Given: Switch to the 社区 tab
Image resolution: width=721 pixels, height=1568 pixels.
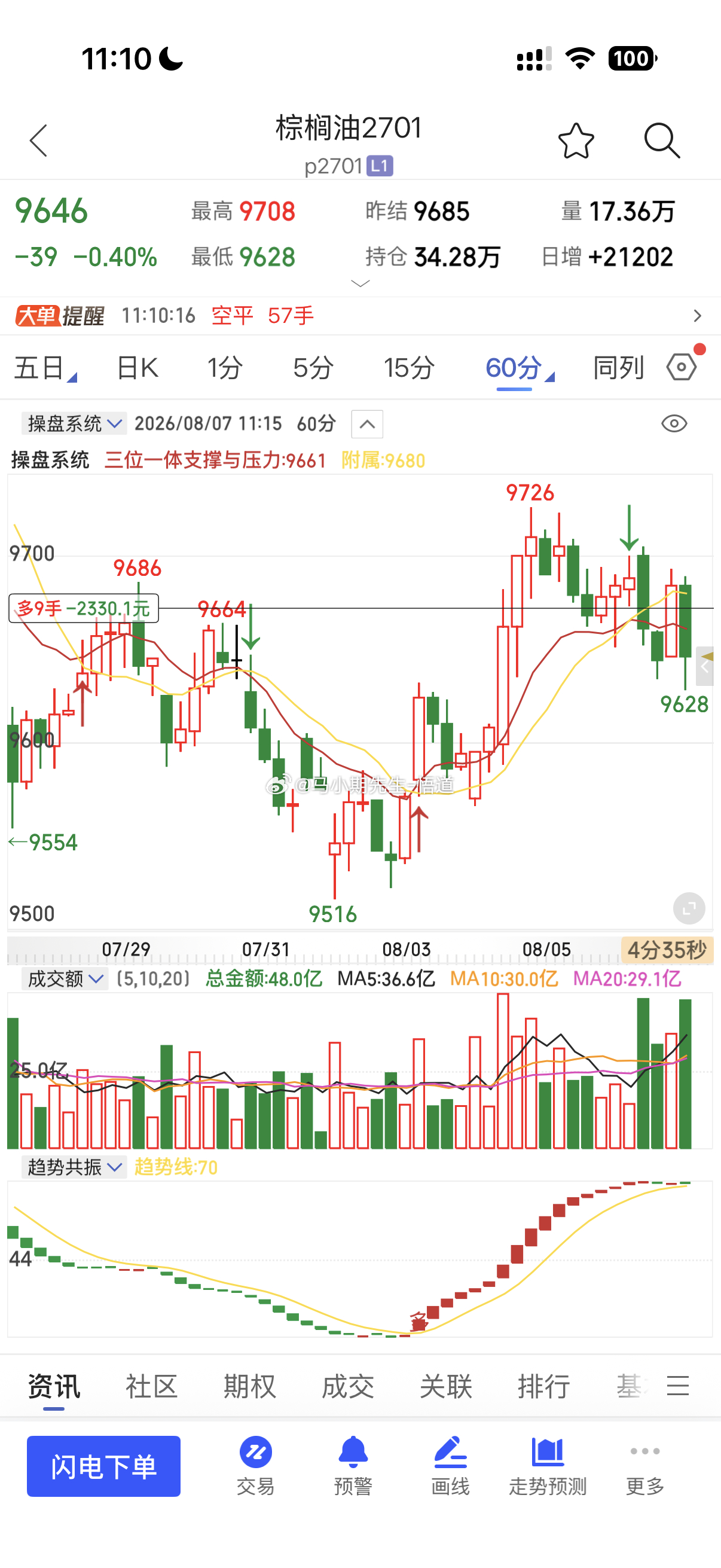Looking at the screenshot, I should click(x=151, y=1386).
